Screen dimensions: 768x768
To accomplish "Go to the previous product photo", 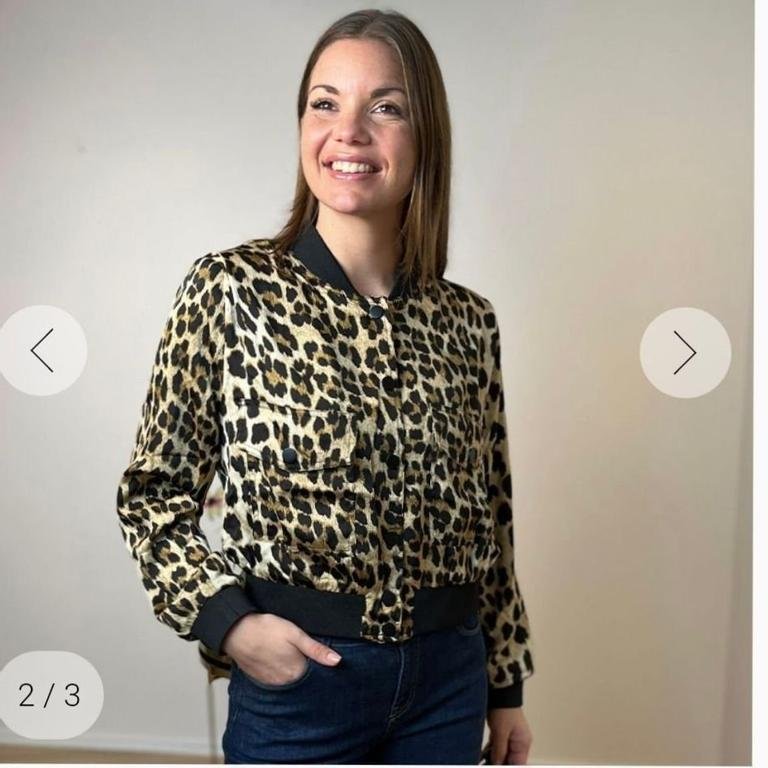I will click(x=42, y=351).
